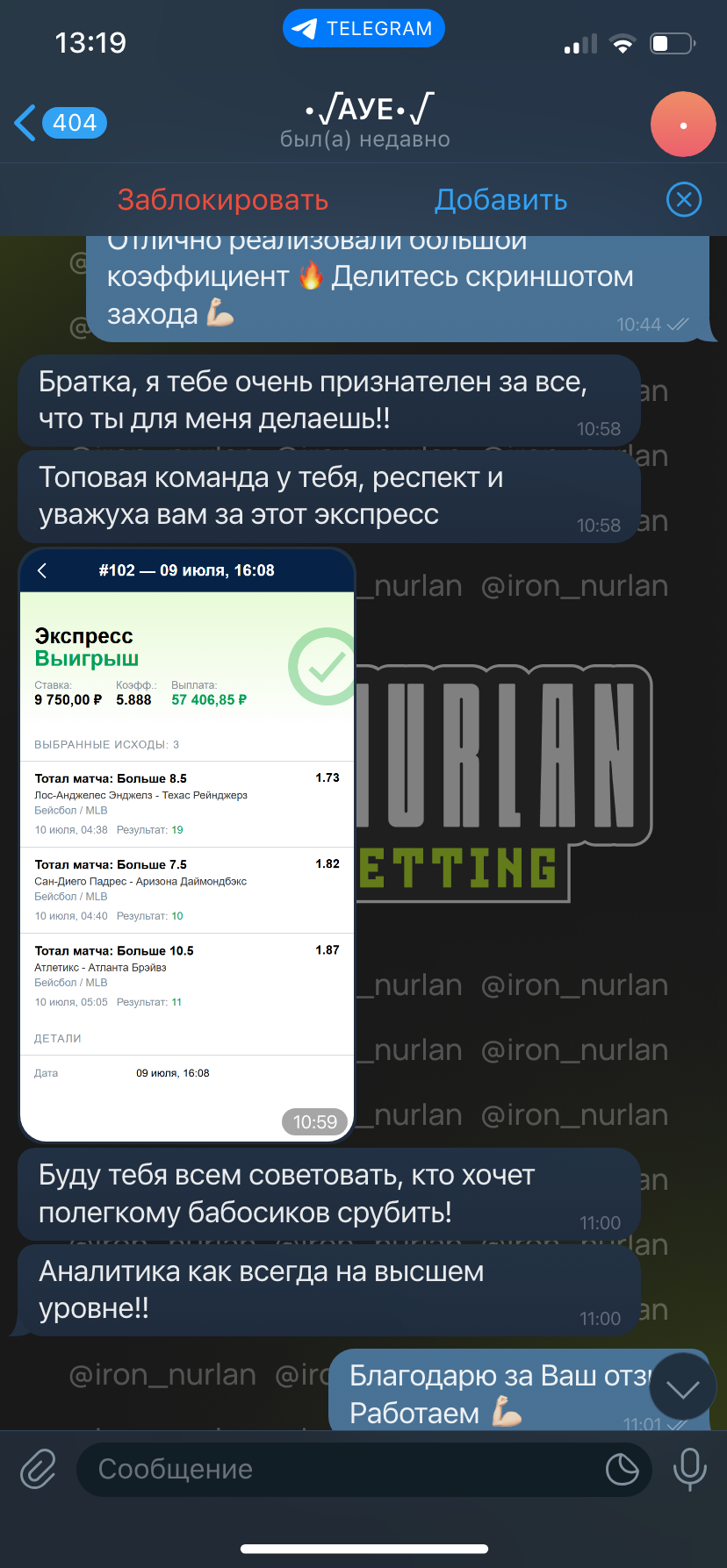Jump to latest messages with down arrow

[682, 1387]
